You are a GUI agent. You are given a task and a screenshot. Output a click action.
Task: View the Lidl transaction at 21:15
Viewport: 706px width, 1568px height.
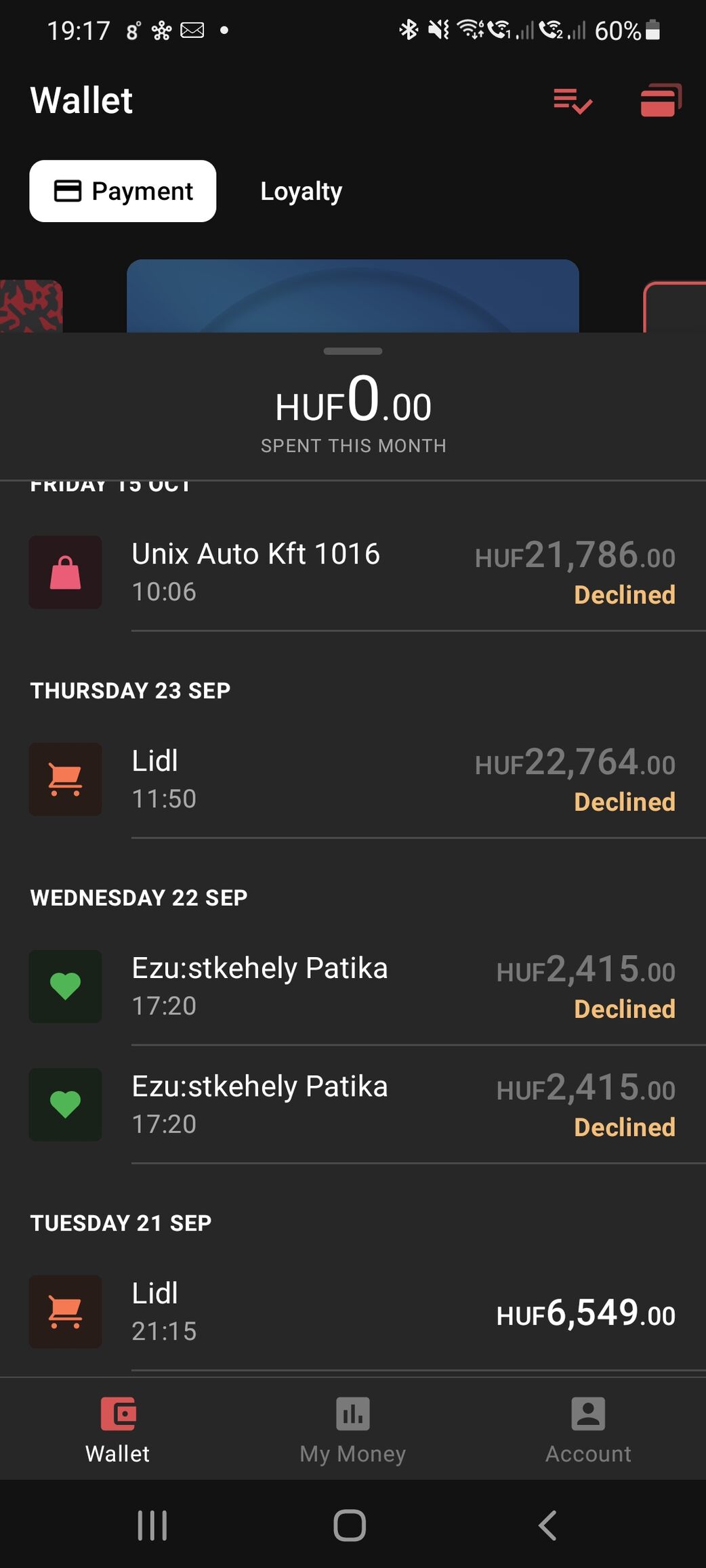coord(352,1312)
